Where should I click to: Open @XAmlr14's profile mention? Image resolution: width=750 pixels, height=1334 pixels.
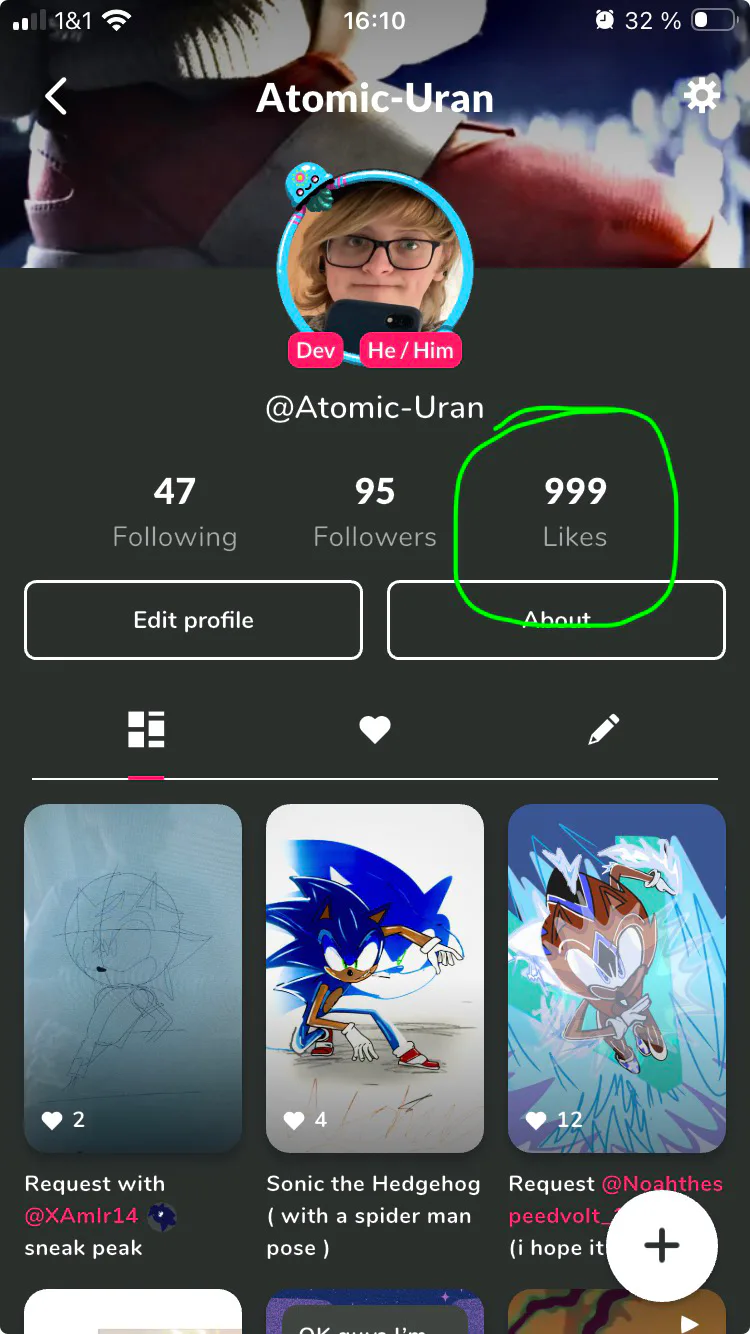tap(81, 1216)
